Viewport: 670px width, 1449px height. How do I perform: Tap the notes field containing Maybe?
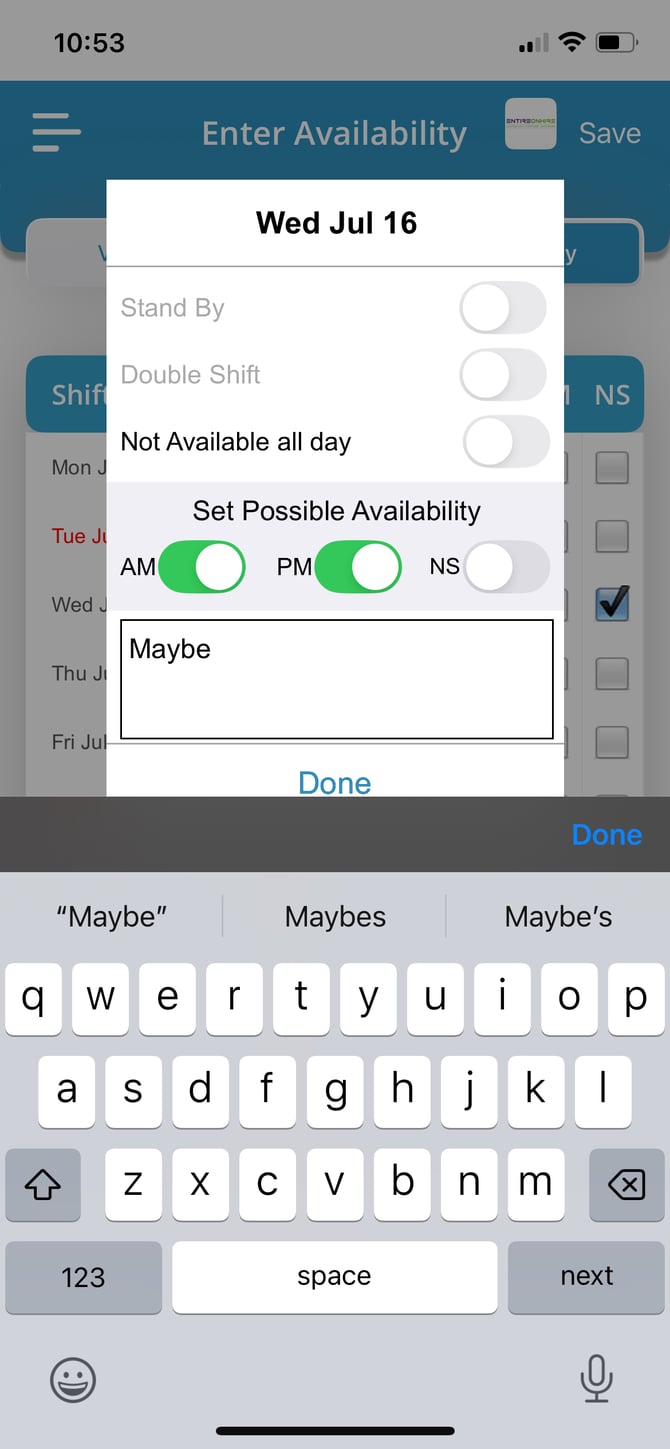(x=337, y=679)
